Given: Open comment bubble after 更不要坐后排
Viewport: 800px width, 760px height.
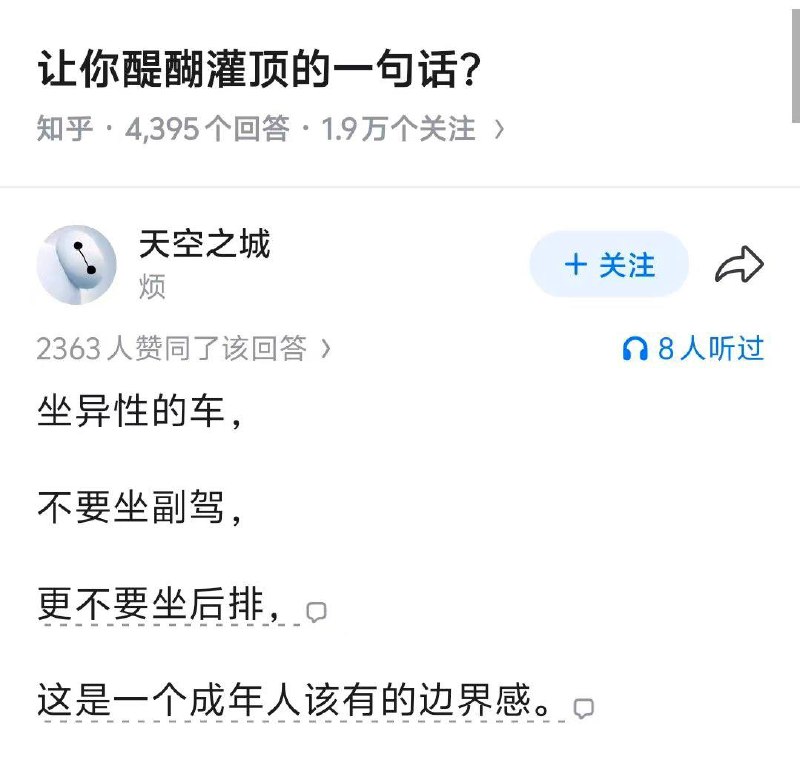Looking at the screenshot, I should tap(316, 612).
